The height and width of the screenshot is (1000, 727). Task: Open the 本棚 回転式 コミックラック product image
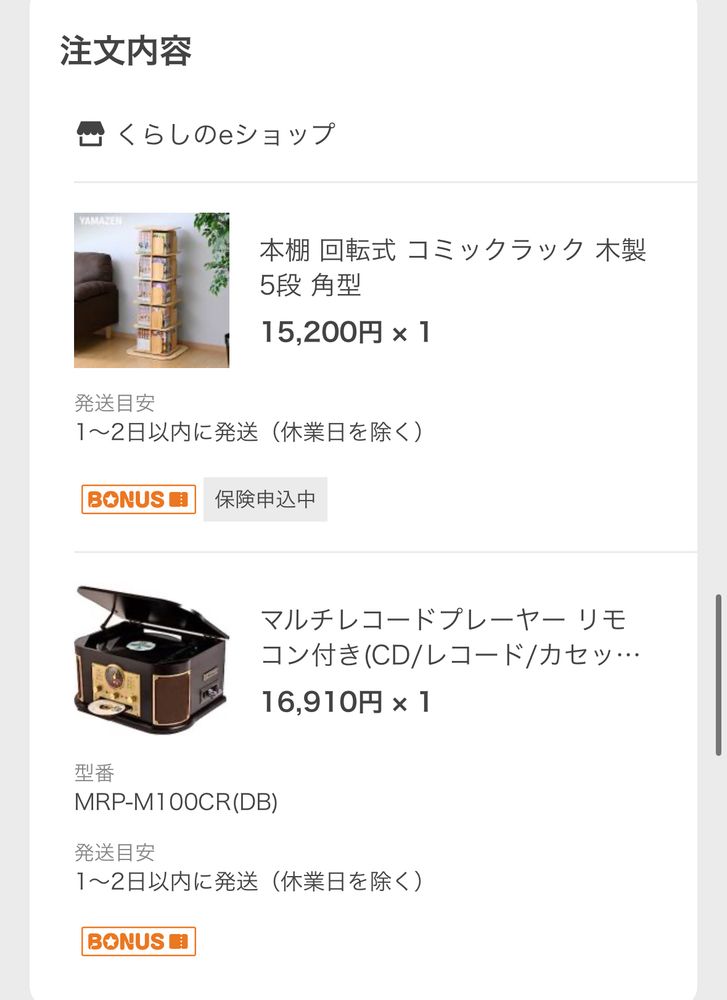(151, 290)
